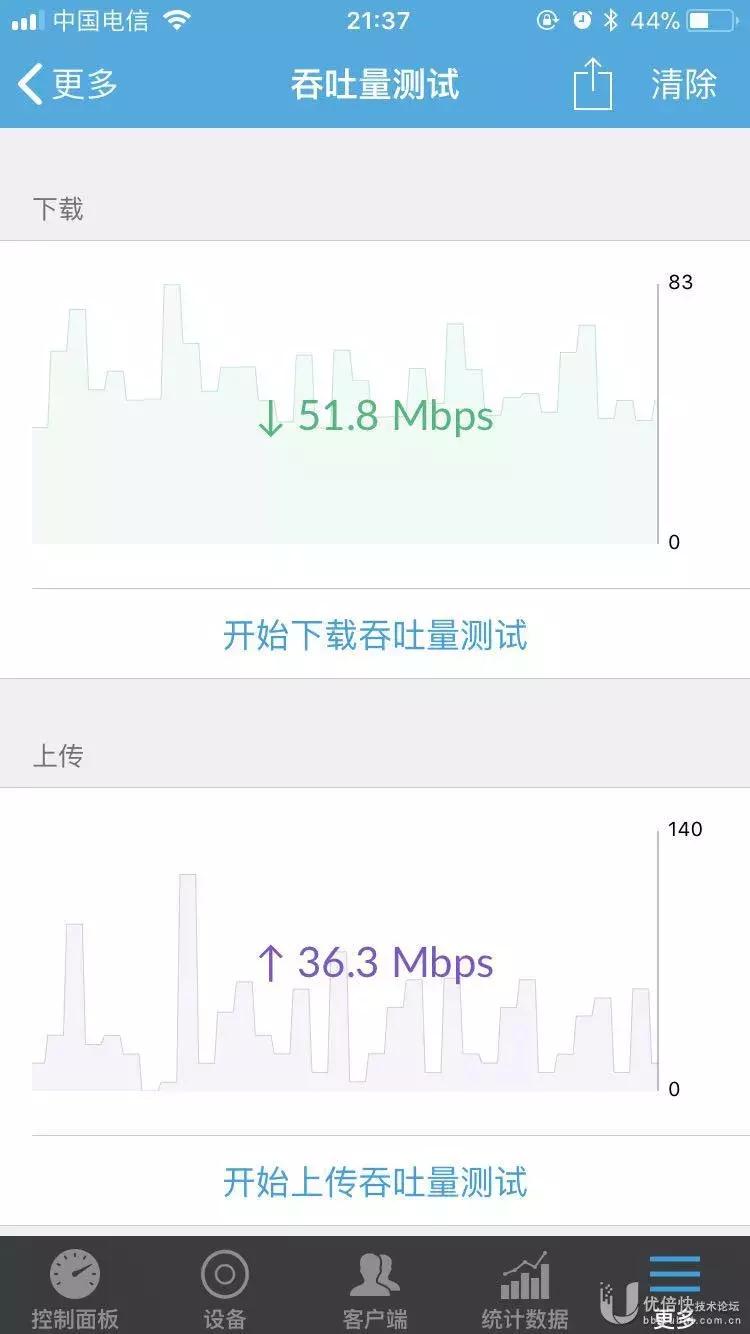Tap the green download arrow beside 51.8 Mbps
750x1334 pixels.
coord(272,418)
